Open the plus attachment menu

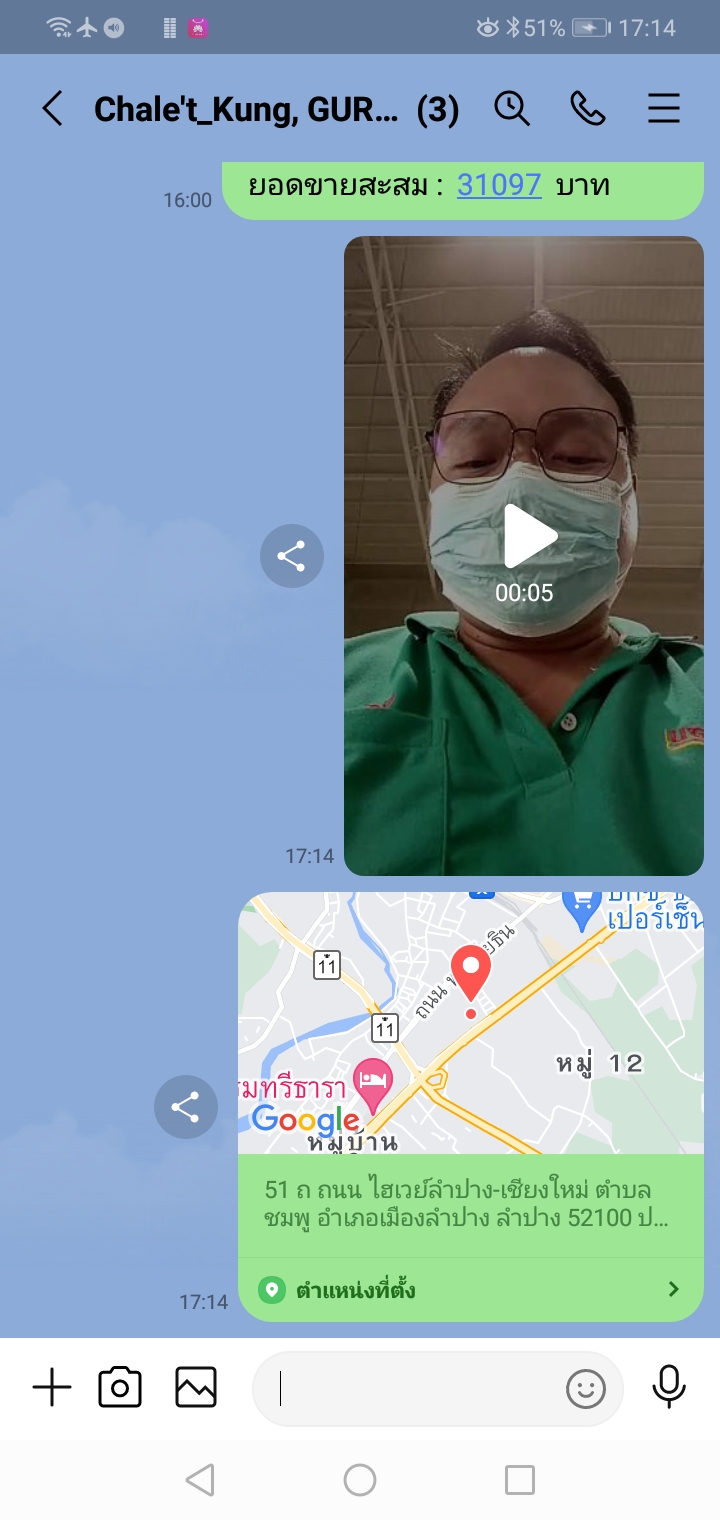click(52, 1388)
